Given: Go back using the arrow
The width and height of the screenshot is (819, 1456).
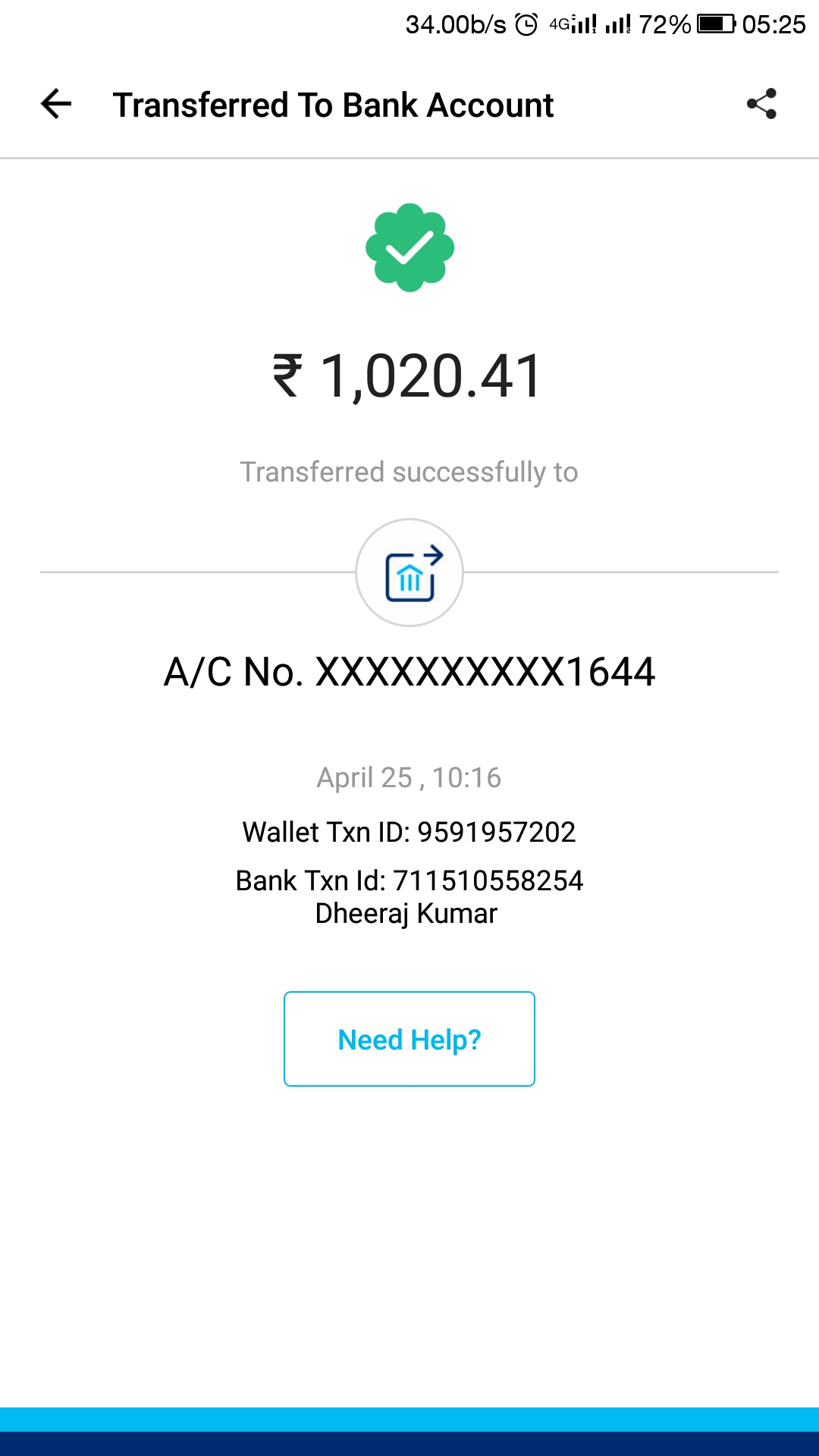Looking at the screenshot, I should [56, 104].
